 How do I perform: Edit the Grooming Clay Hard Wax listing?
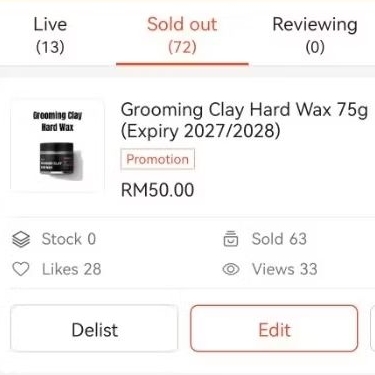coord(274,329)
